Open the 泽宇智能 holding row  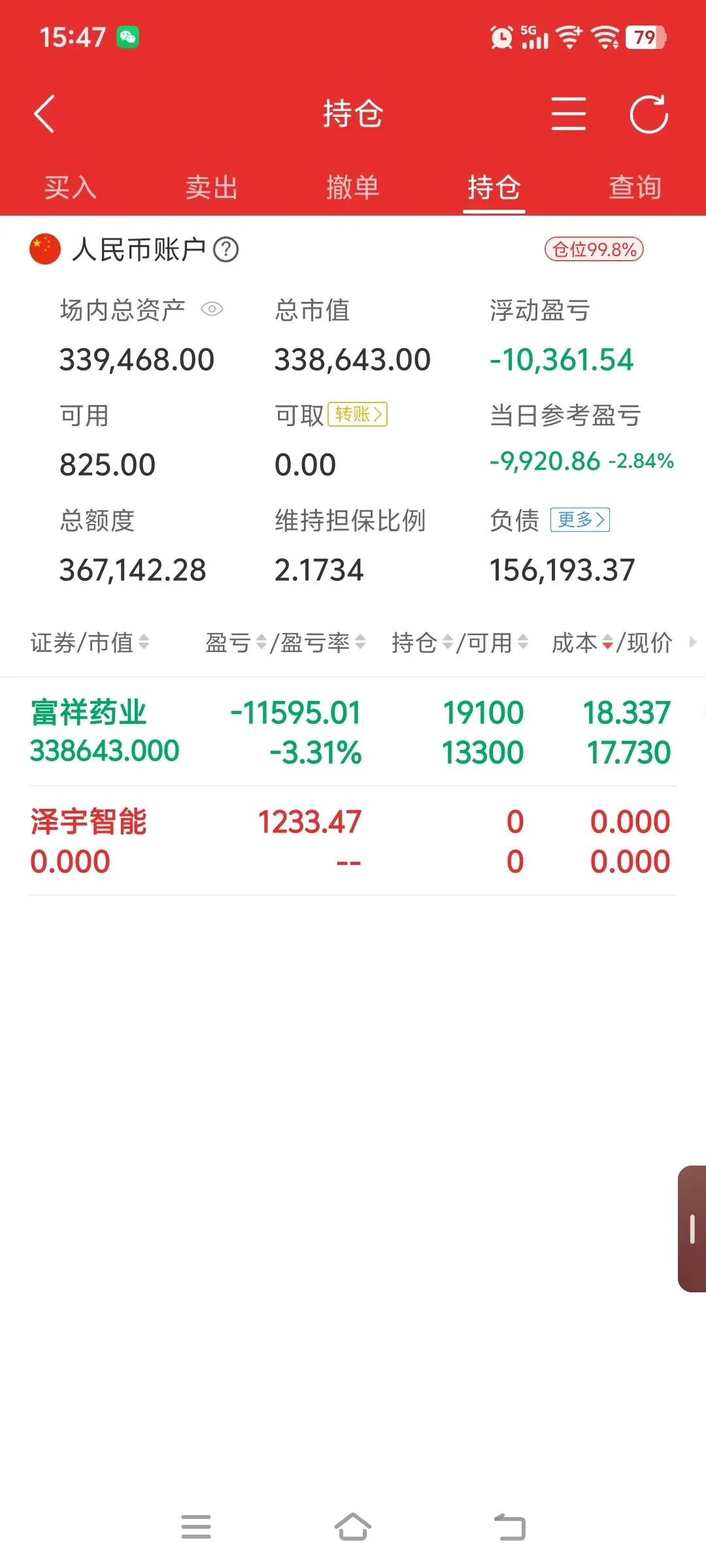pyautogui.click(x=352, y=841)
